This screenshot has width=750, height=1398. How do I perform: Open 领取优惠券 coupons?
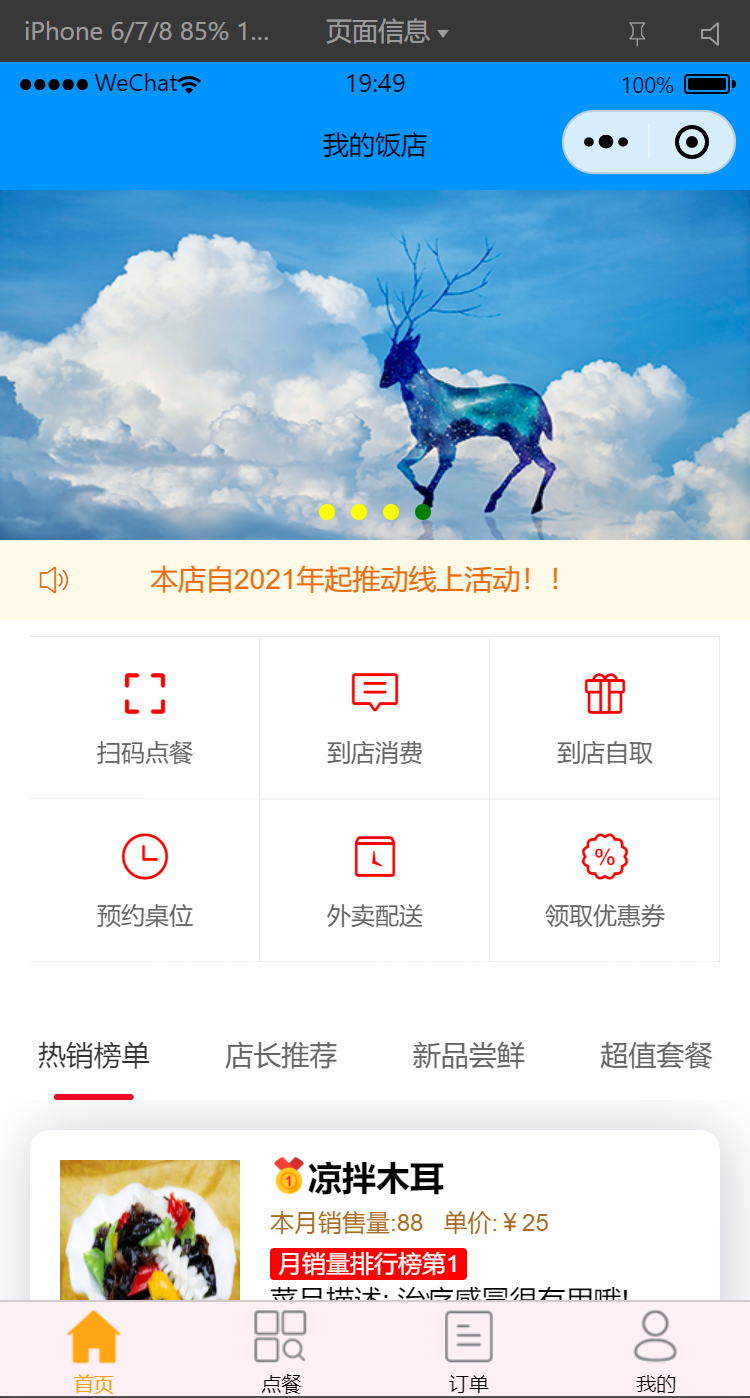(604, 881)
